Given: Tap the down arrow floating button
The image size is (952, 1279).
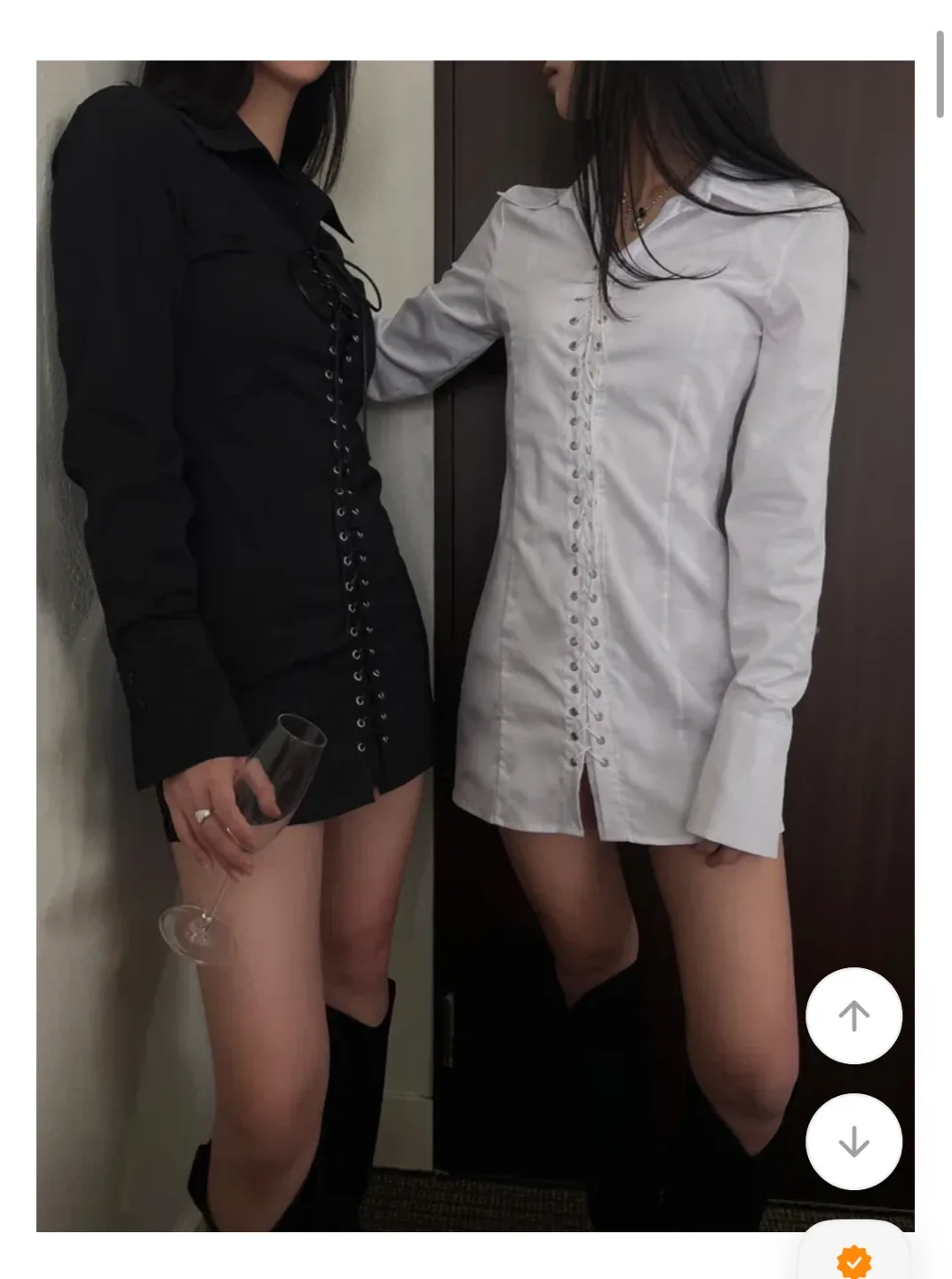Looking at the screenshot, I should 853,1141.
